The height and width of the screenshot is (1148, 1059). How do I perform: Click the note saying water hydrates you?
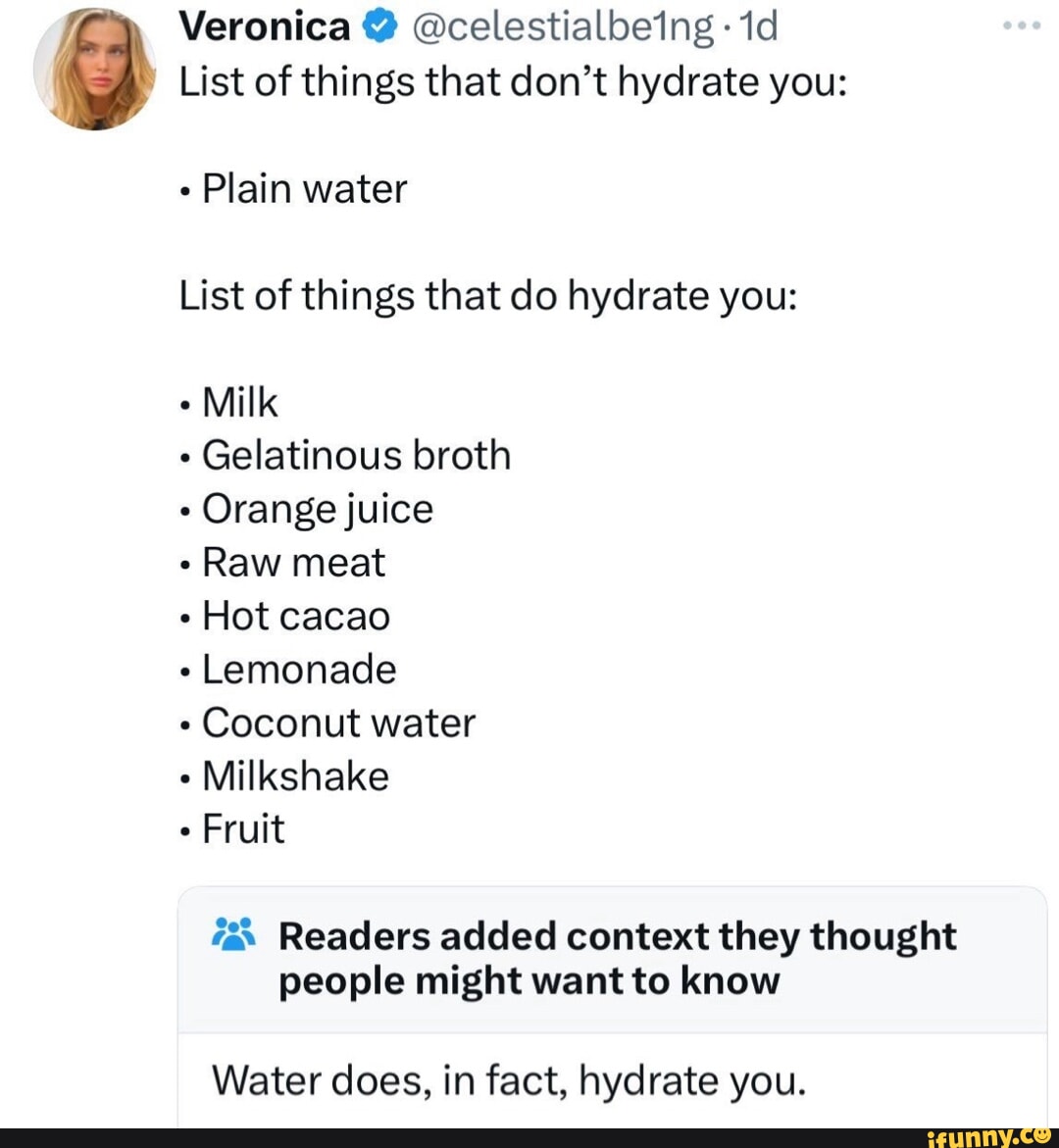click(x=510, y=1080)
